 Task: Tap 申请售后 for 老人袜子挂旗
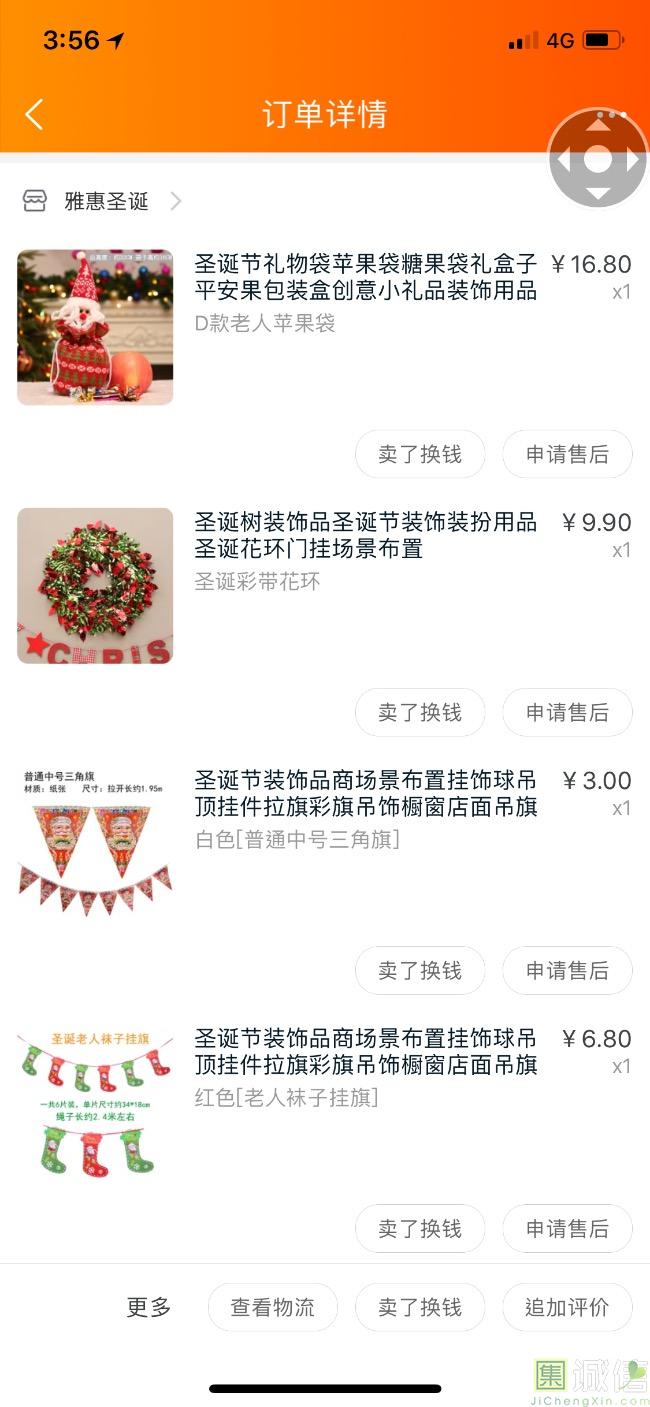tap(567, 1228)
